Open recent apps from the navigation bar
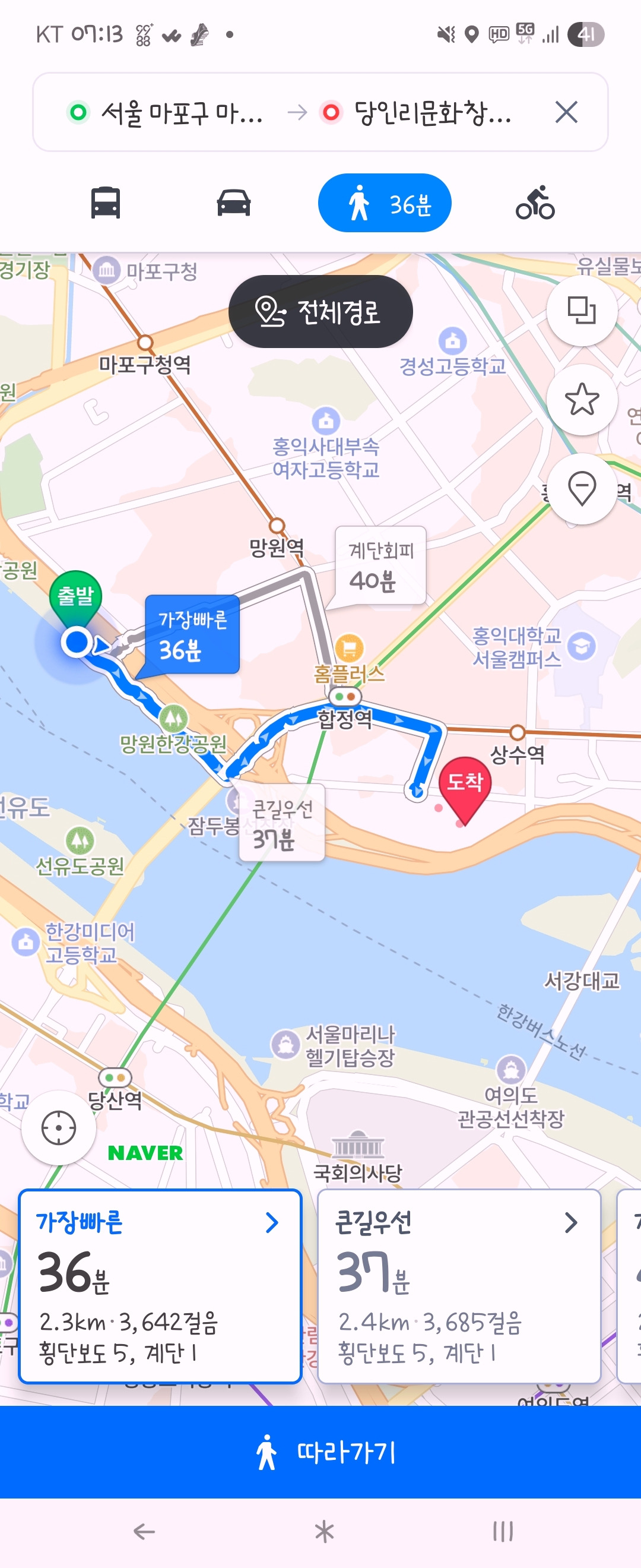641x1568 pixels. [502, 1531]
